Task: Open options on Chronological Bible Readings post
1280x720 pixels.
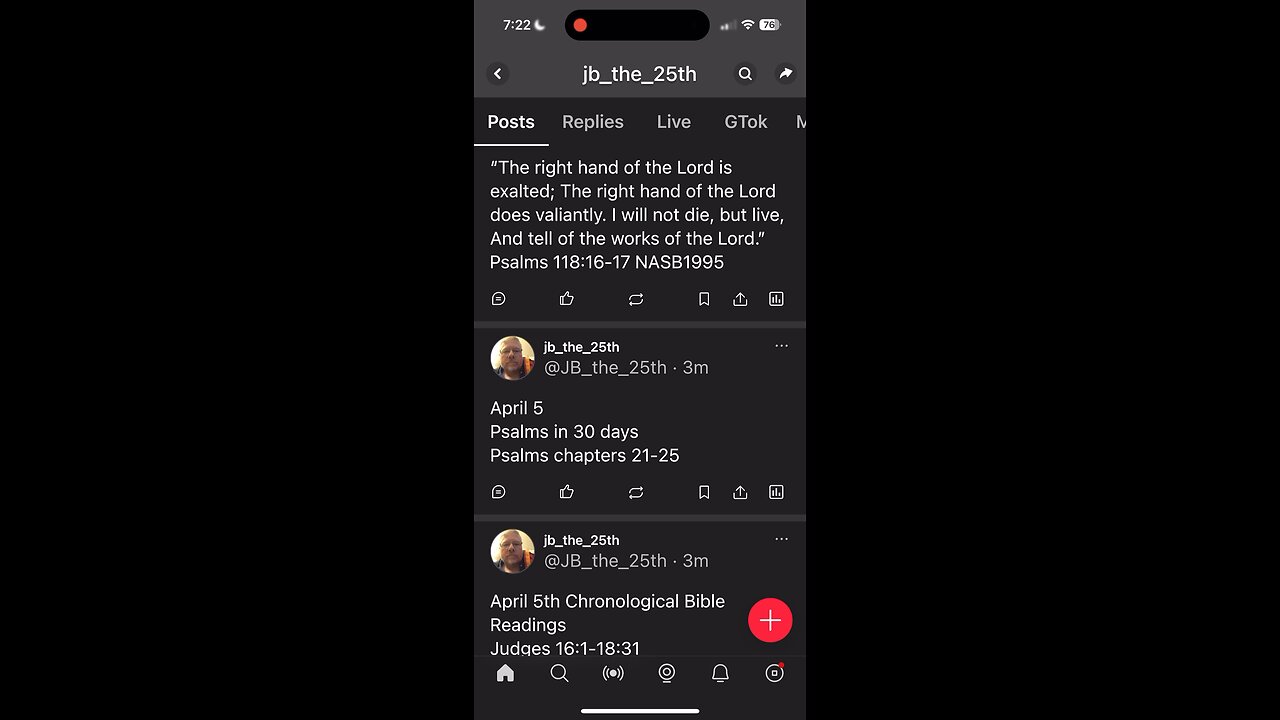Action: [x=781, y=539]
